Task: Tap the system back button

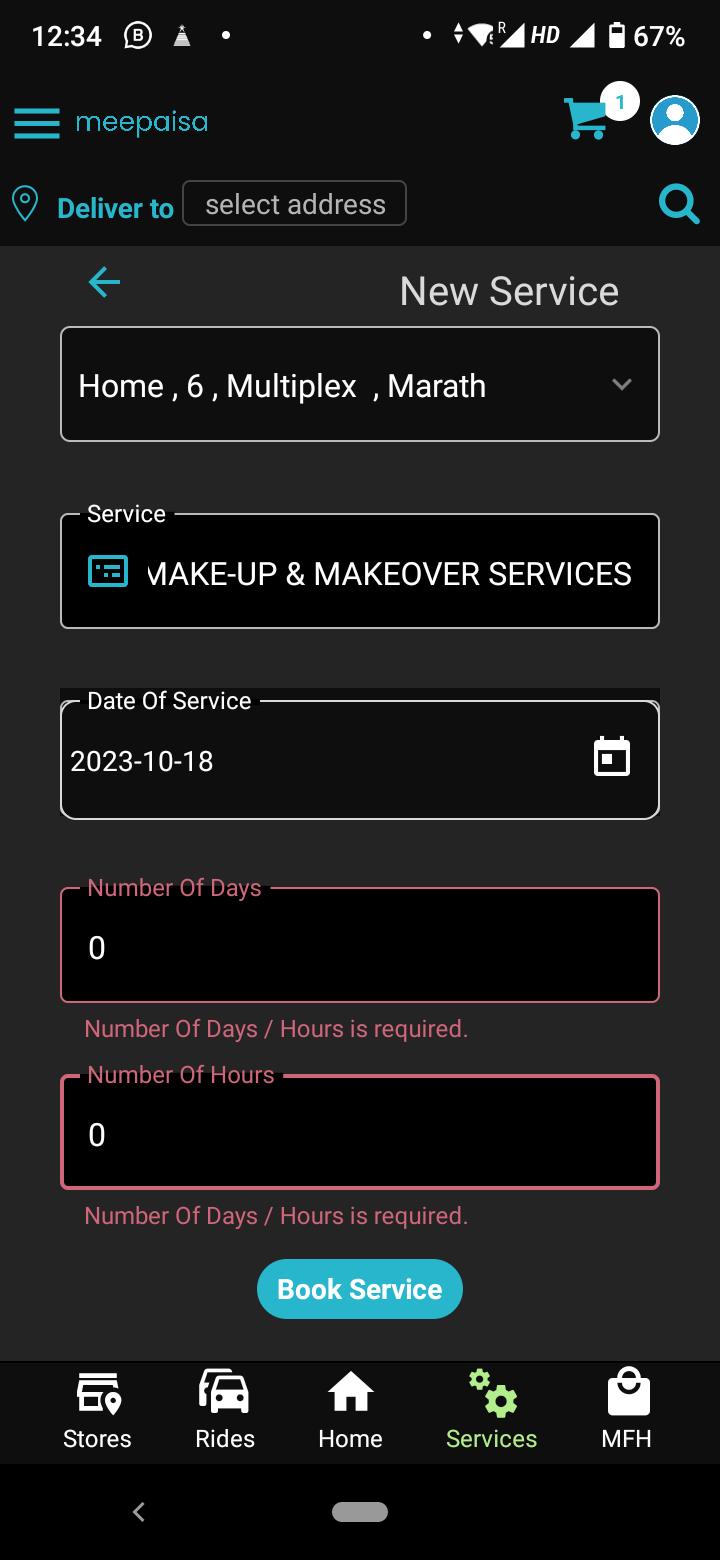Action: click(139, 1511)
